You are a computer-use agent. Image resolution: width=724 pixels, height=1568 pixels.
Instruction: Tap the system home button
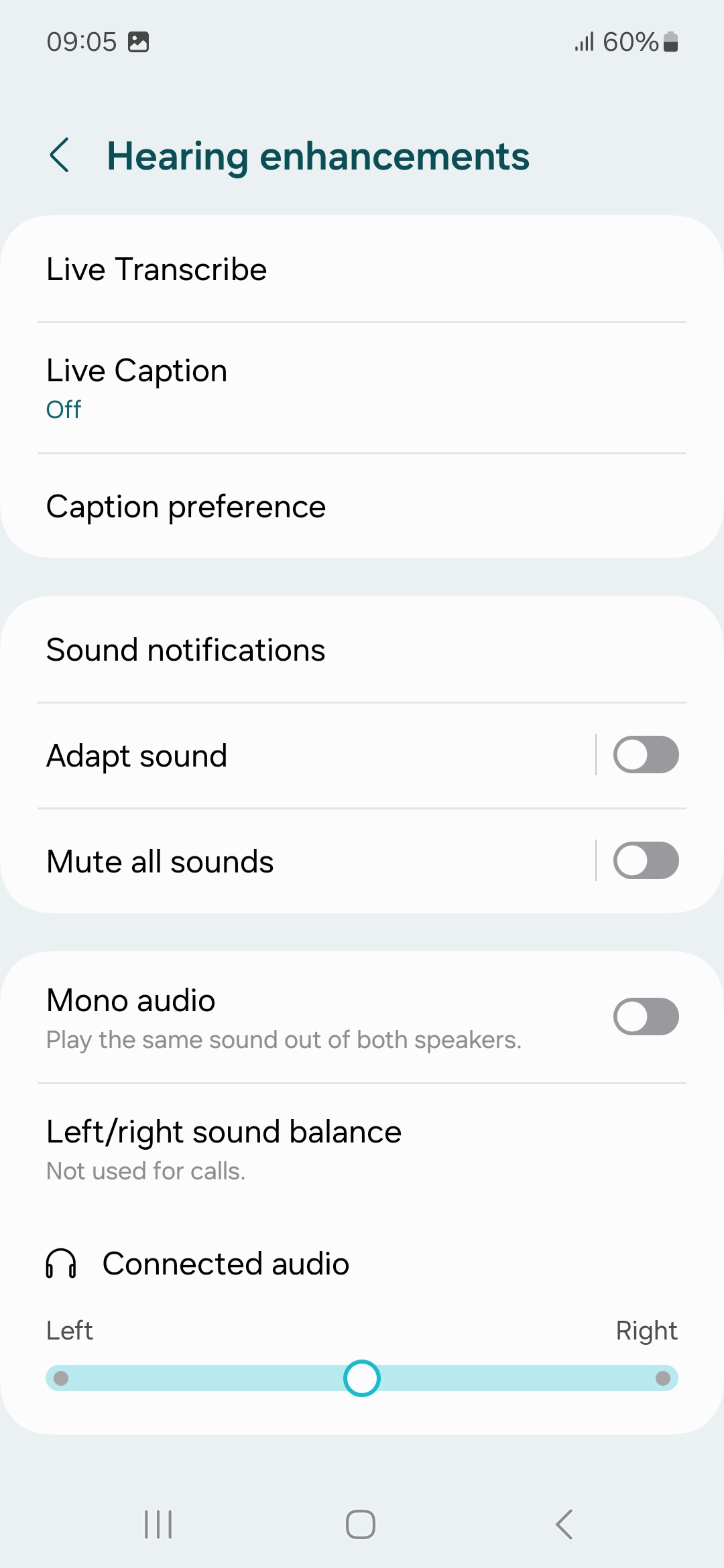[361, 1524]
